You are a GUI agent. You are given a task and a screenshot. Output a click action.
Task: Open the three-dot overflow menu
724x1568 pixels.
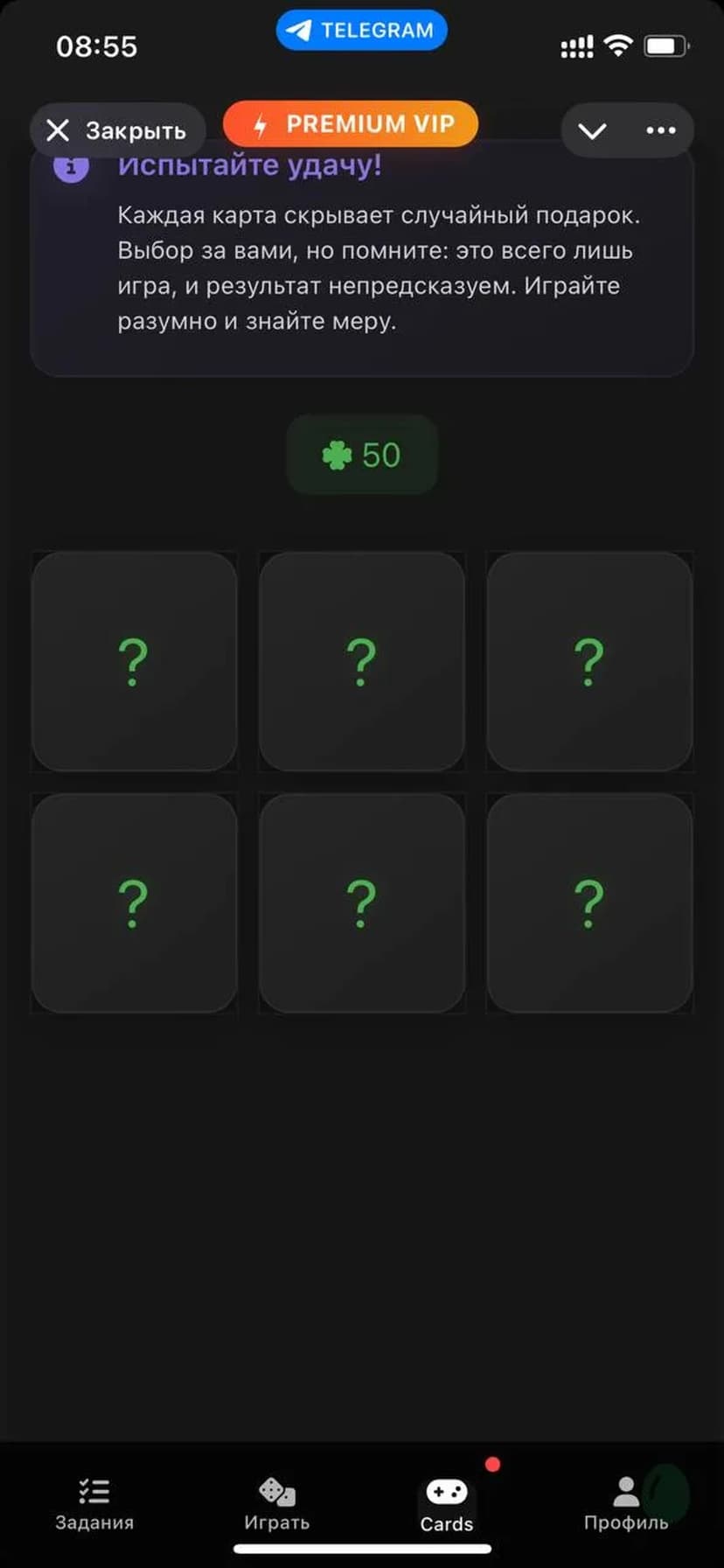pos(660,131)
